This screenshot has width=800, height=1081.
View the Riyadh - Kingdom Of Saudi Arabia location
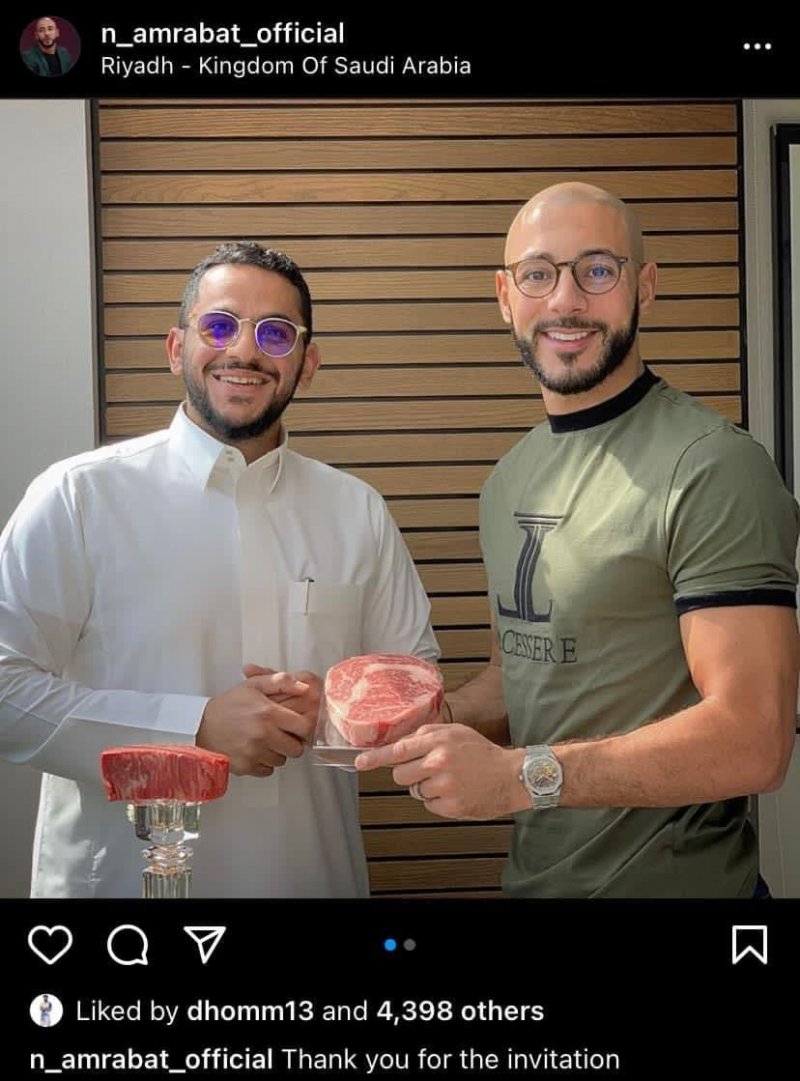point(286,66)
